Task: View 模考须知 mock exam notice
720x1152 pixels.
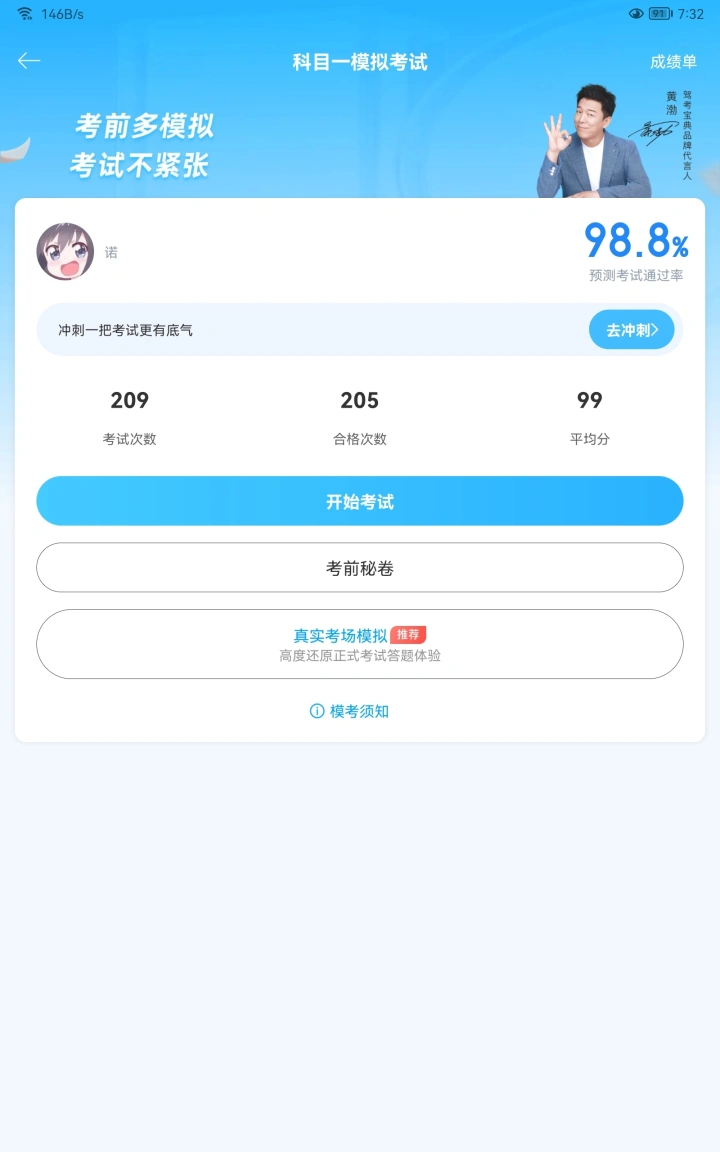Action: [x=349, y=711]
